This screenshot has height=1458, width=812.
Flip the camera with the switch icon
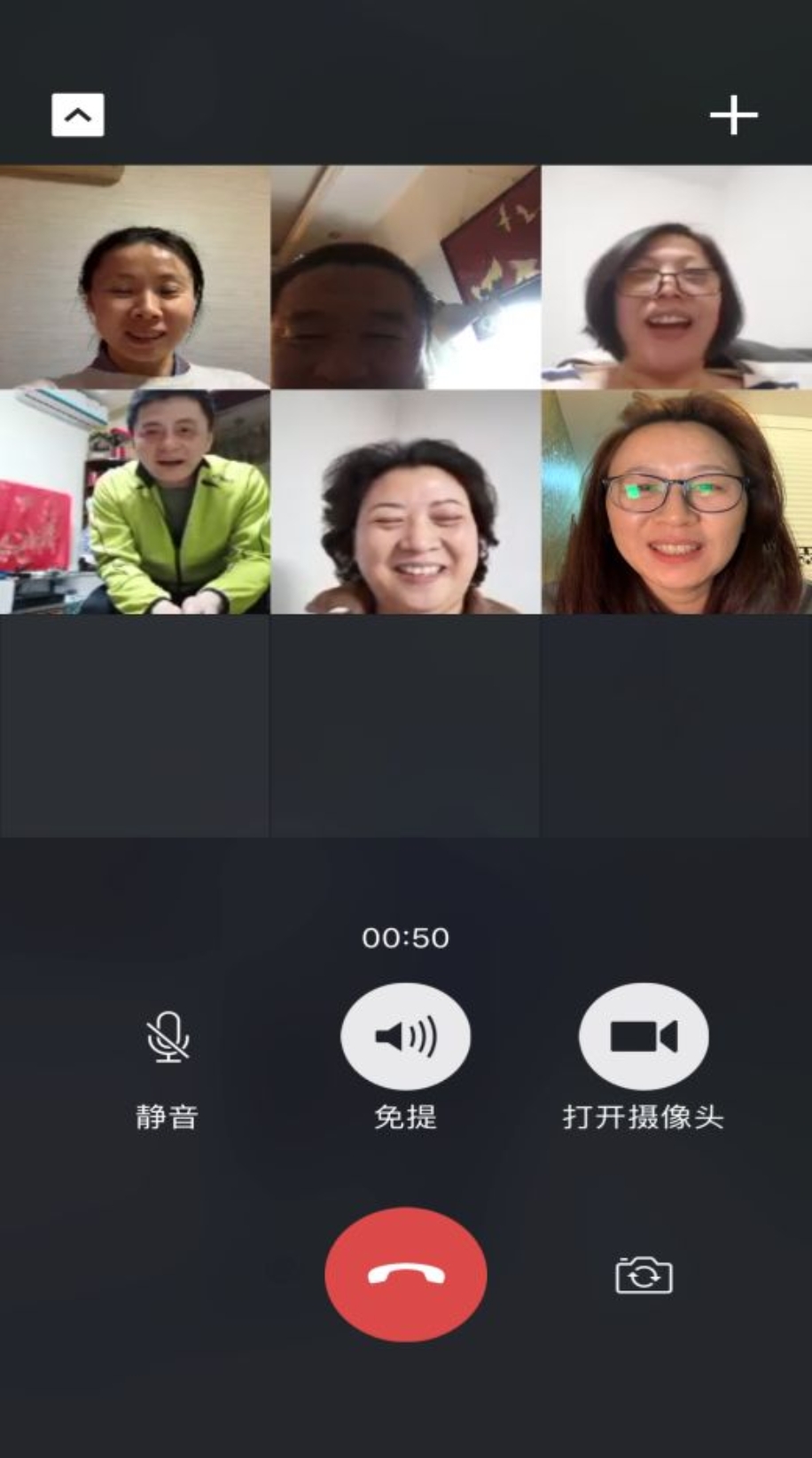click(644, 1276)
